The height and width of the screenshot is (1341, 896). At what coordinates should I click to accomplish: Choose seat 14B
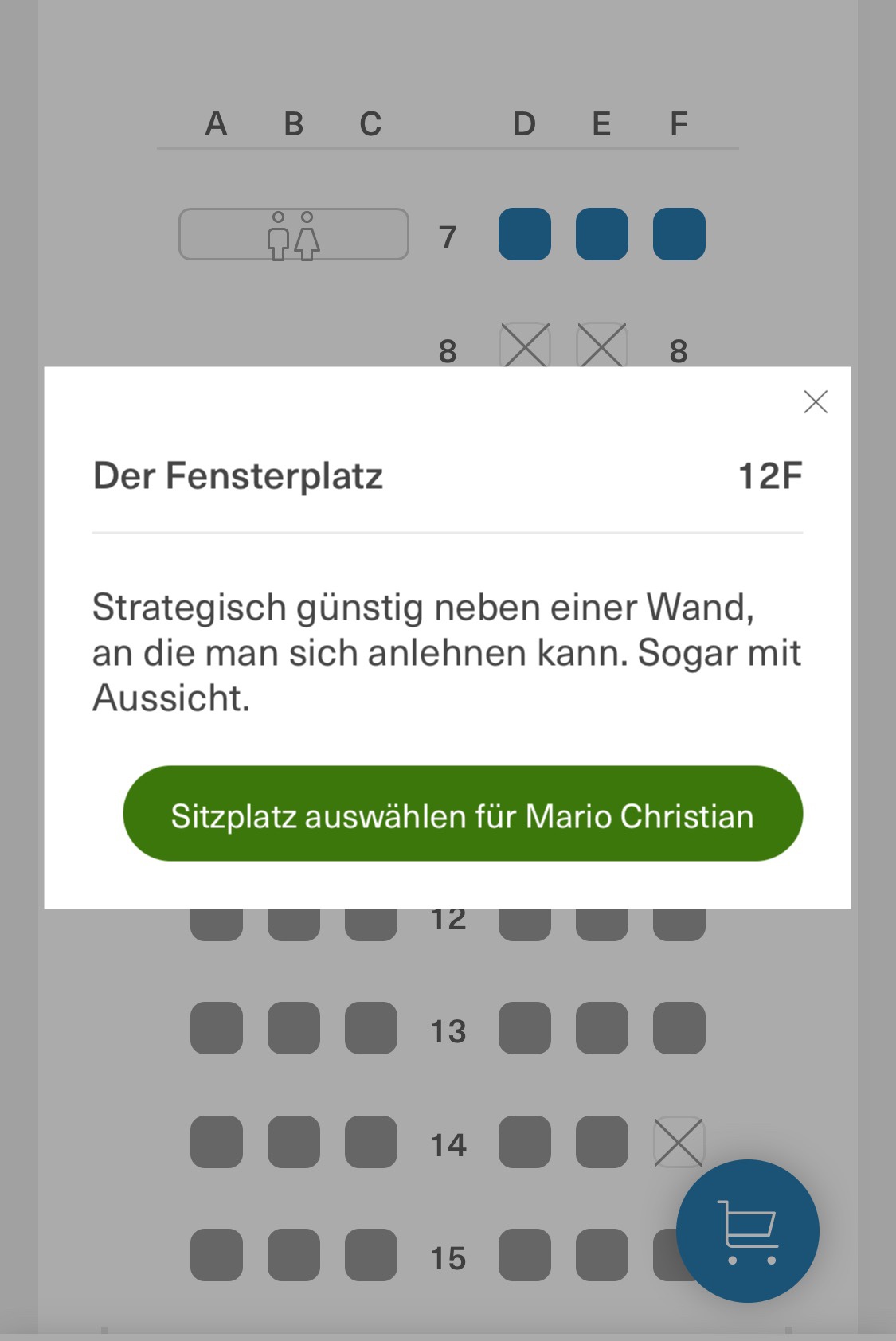294,1142
